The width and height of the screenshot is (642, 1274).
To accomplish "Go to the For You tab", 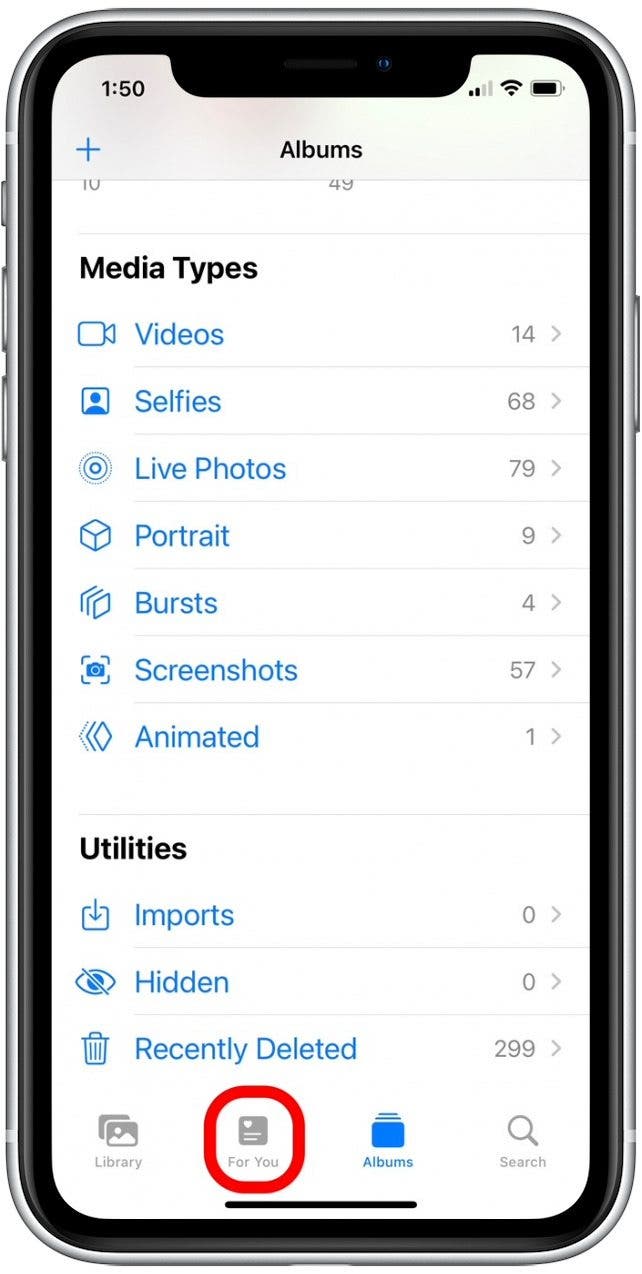I will pyautogui.click(x=253, y=1141).
